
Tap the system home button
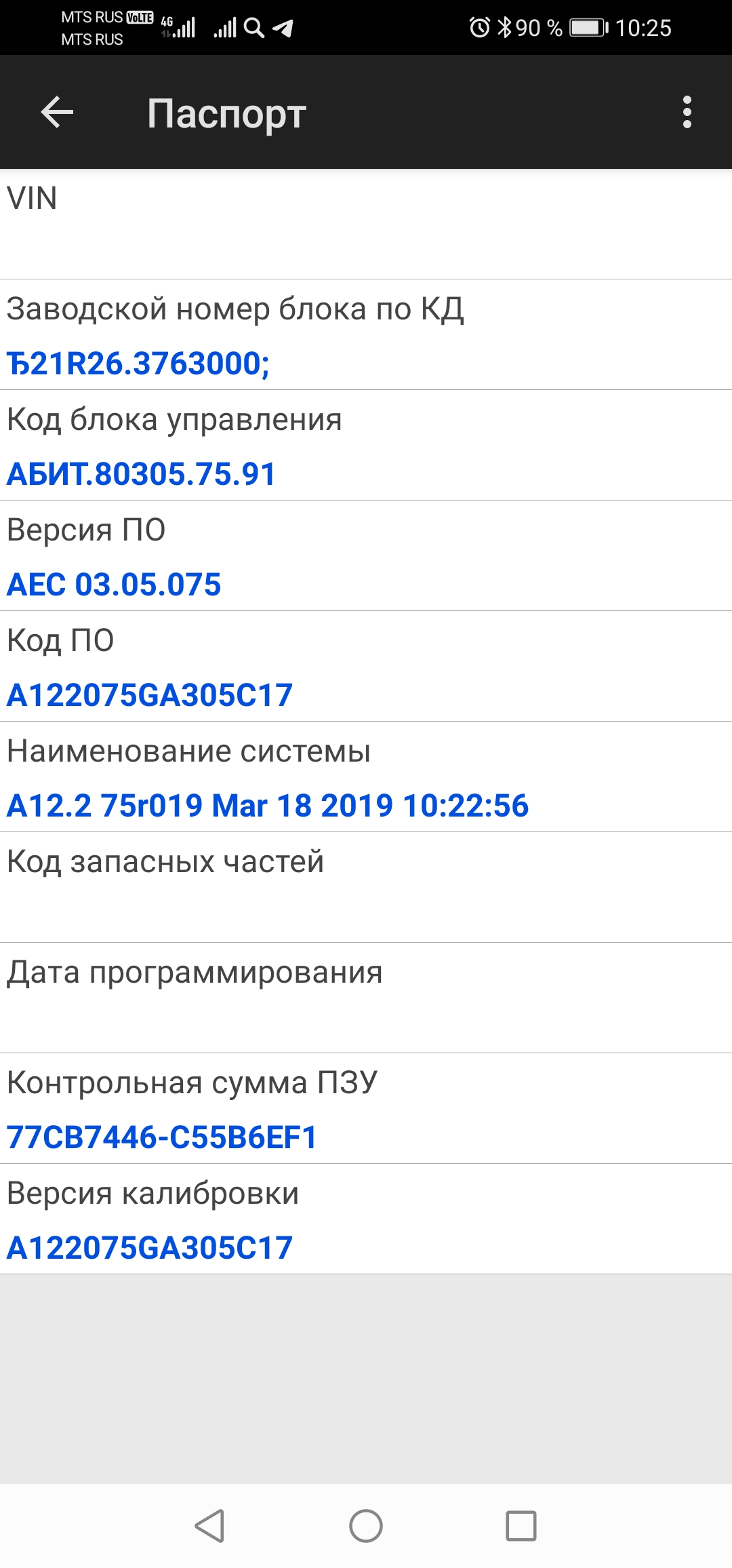point(366,1526)
